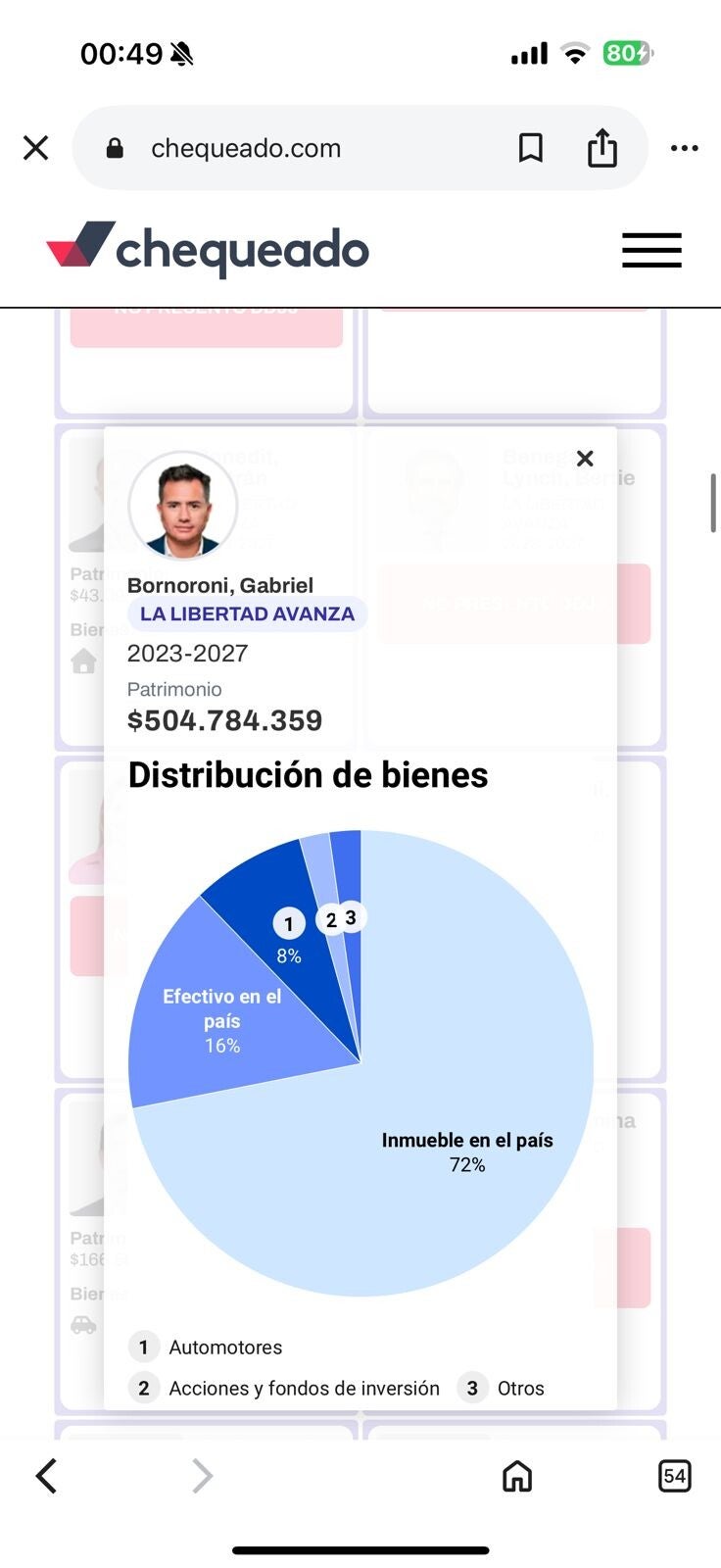Screen dimensions: 721x1568
Task: Open the Chequeado hamburger menu
Action: (x=651, y=250)
